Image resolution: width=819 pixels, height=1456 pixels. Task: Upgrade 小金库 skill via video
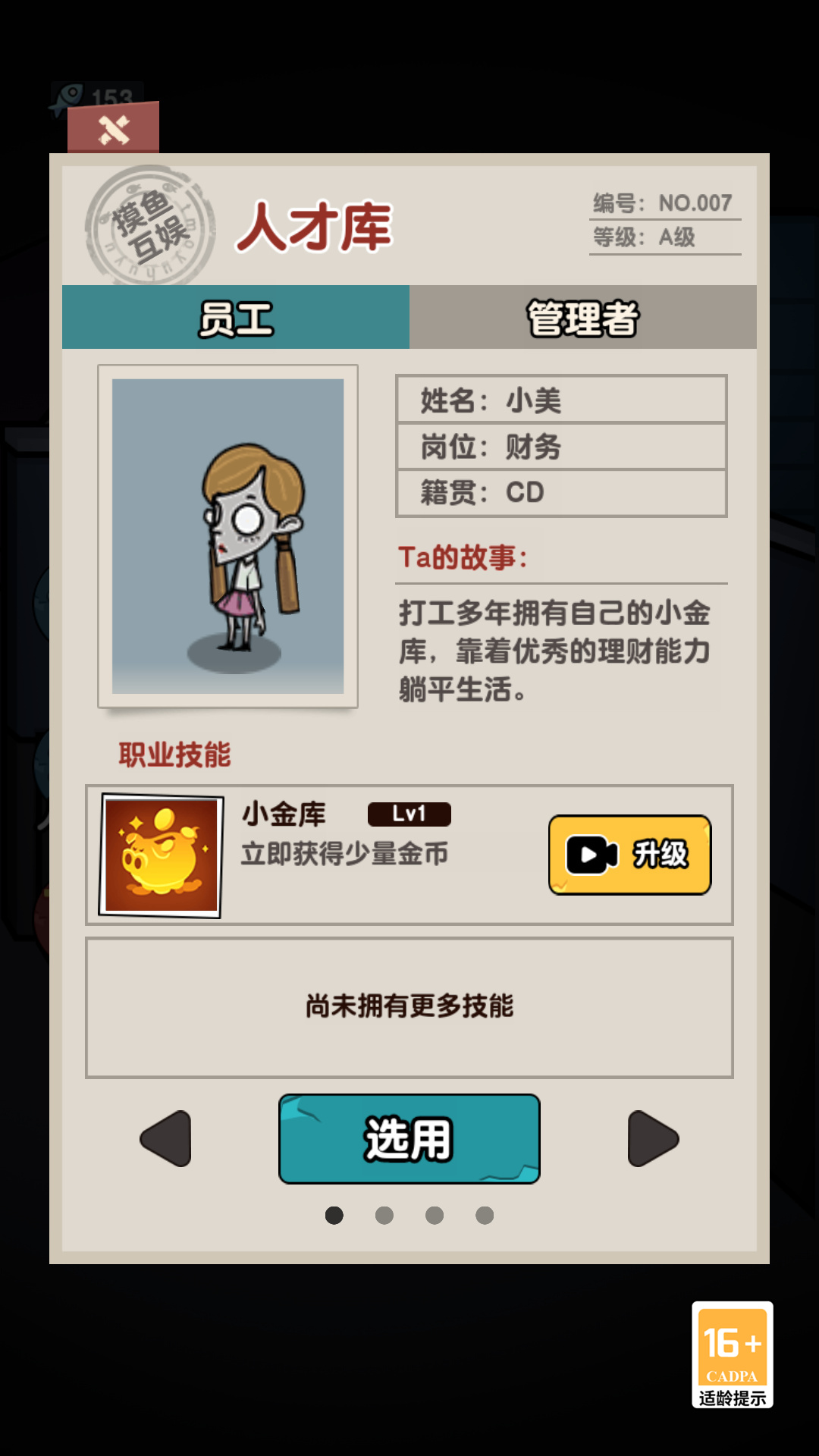(x=629, y=855)
